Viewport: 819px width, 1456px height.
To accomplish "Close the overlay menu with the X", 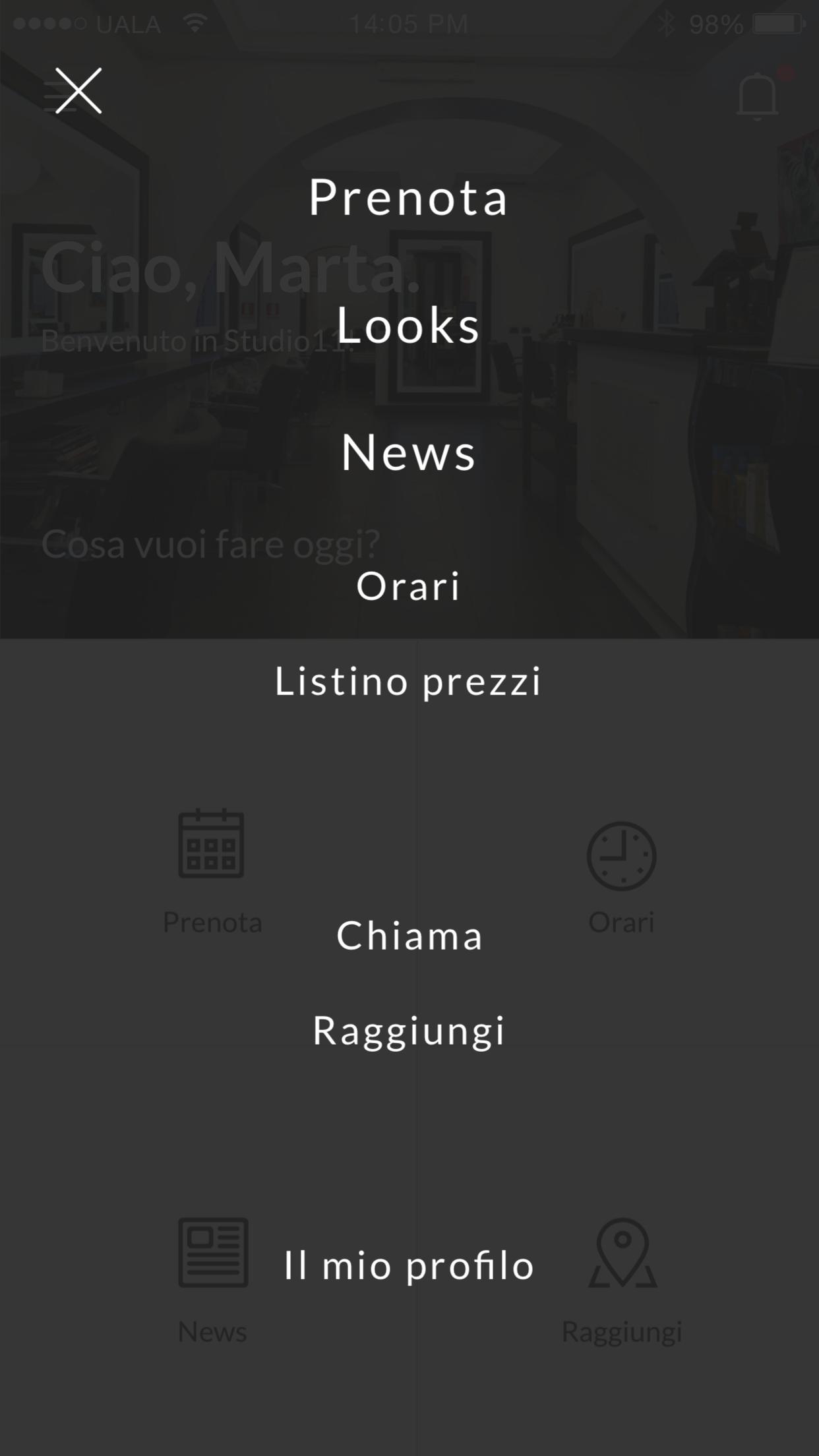I will point(78,91).
